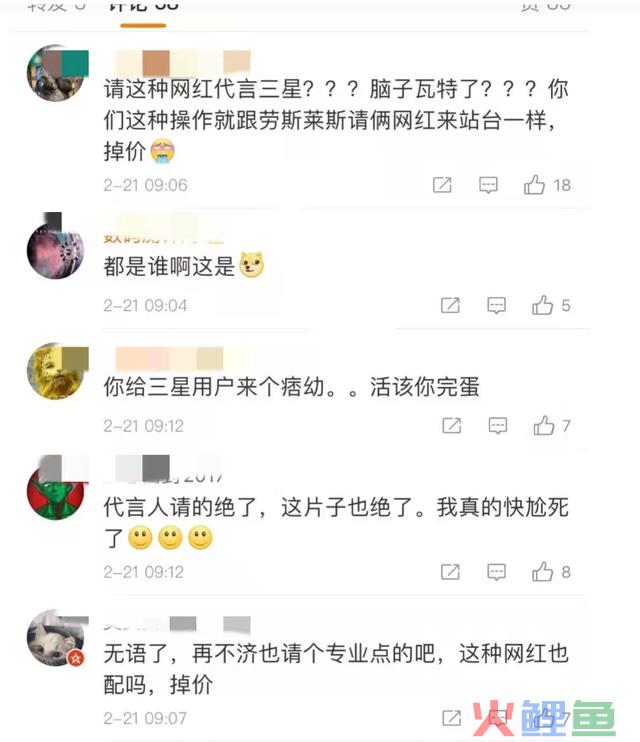Repost the comment mentioning 脑子瓦特了
Screen dimensions: 640x742
click(442, 185)
